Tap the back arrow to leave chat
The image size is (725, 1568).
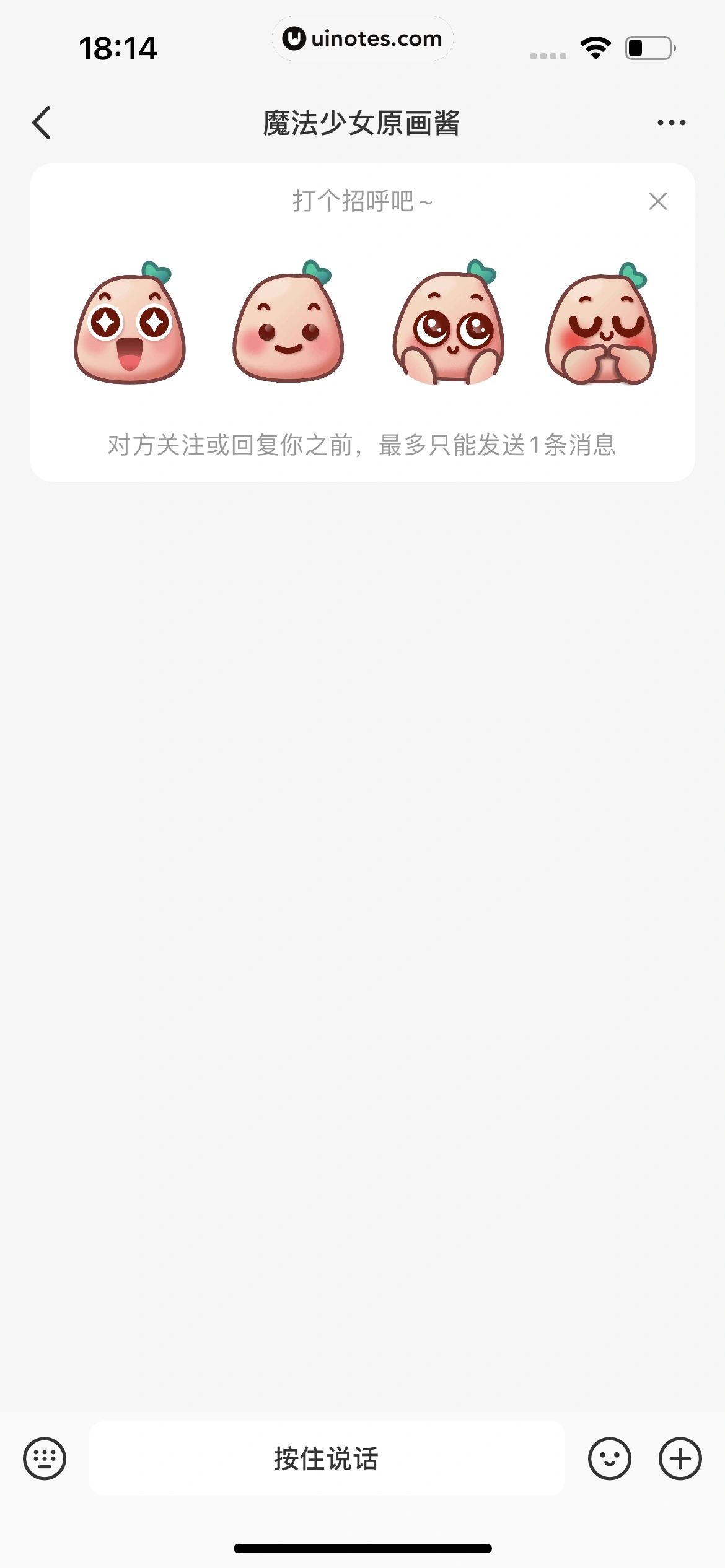click(42, 122)
